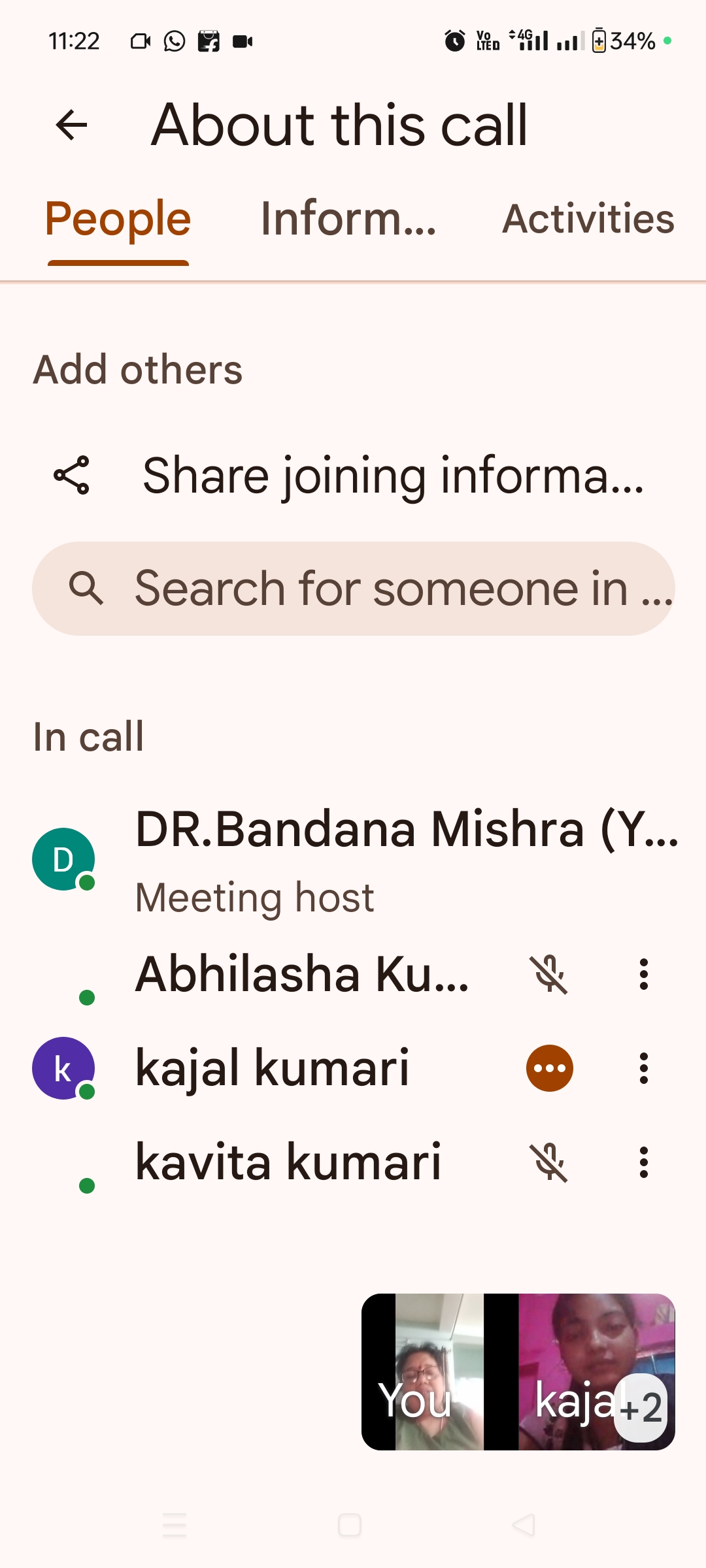Select the People tab
The height and width of the screenshot is (1568, 706).
(x=118, y=219)
